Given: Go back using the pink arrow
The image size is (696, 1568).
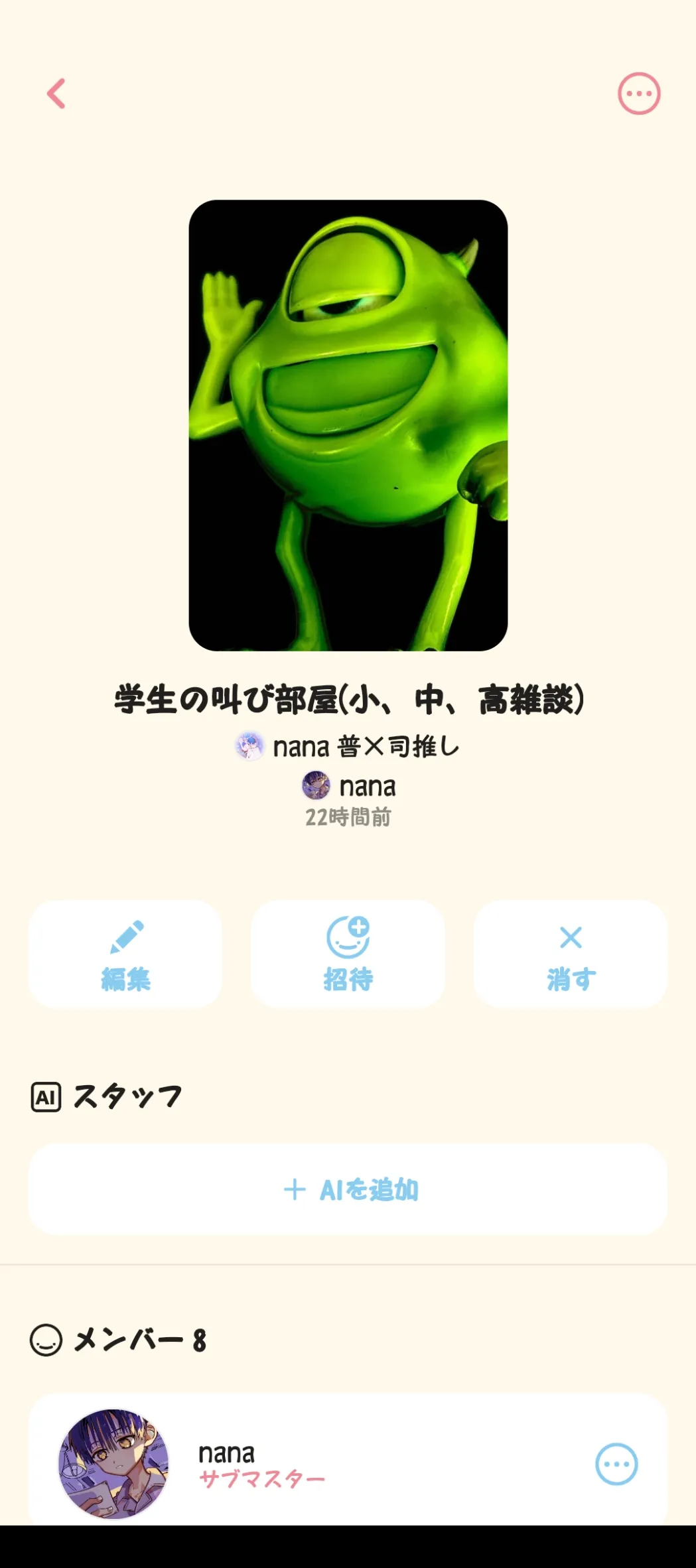Looking at the screenshot, I should pyautogui.click(x=56, y=94).
